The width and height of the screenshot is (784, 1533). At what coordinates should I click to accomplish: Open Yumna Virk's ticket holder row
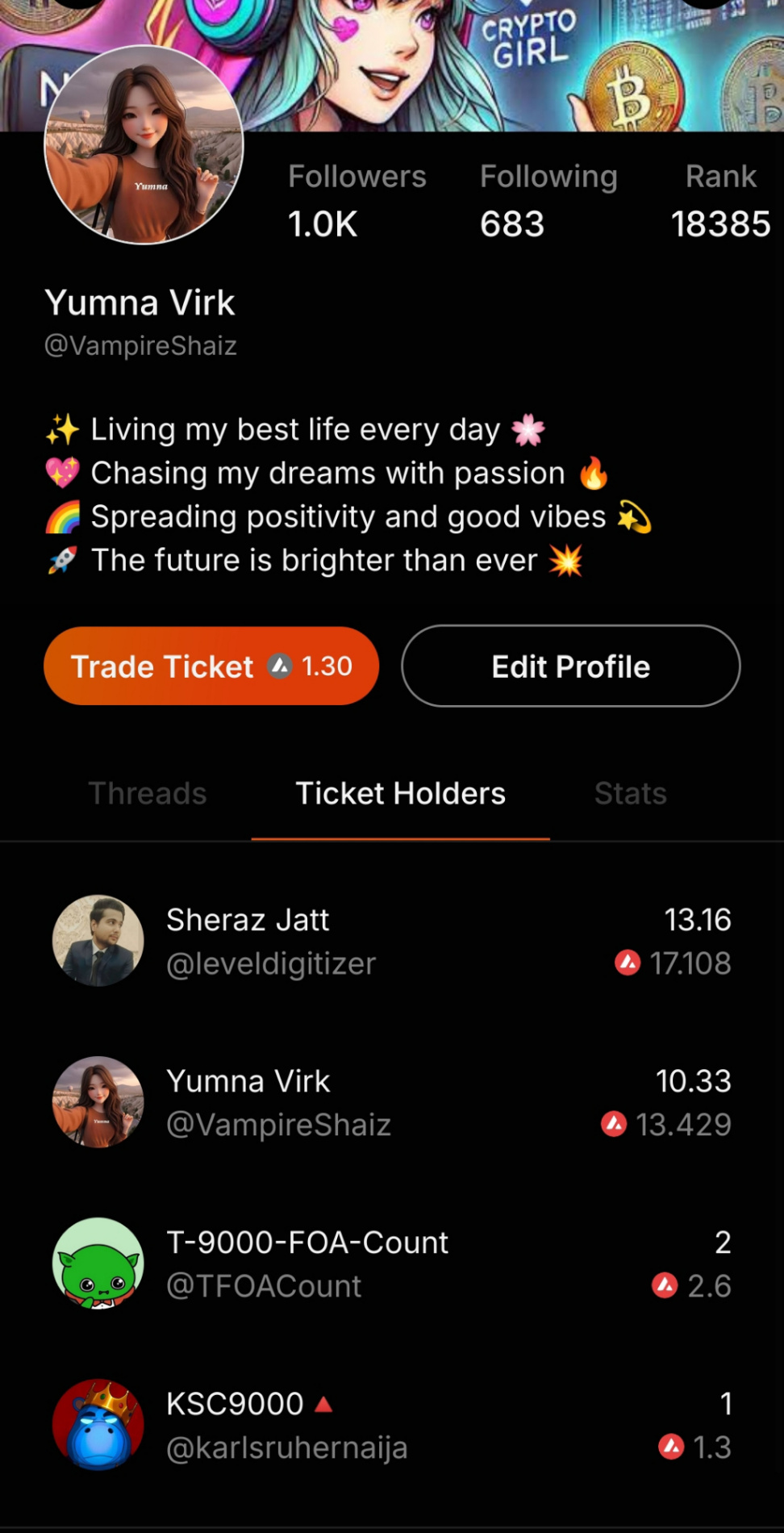tap(392, 1102)
